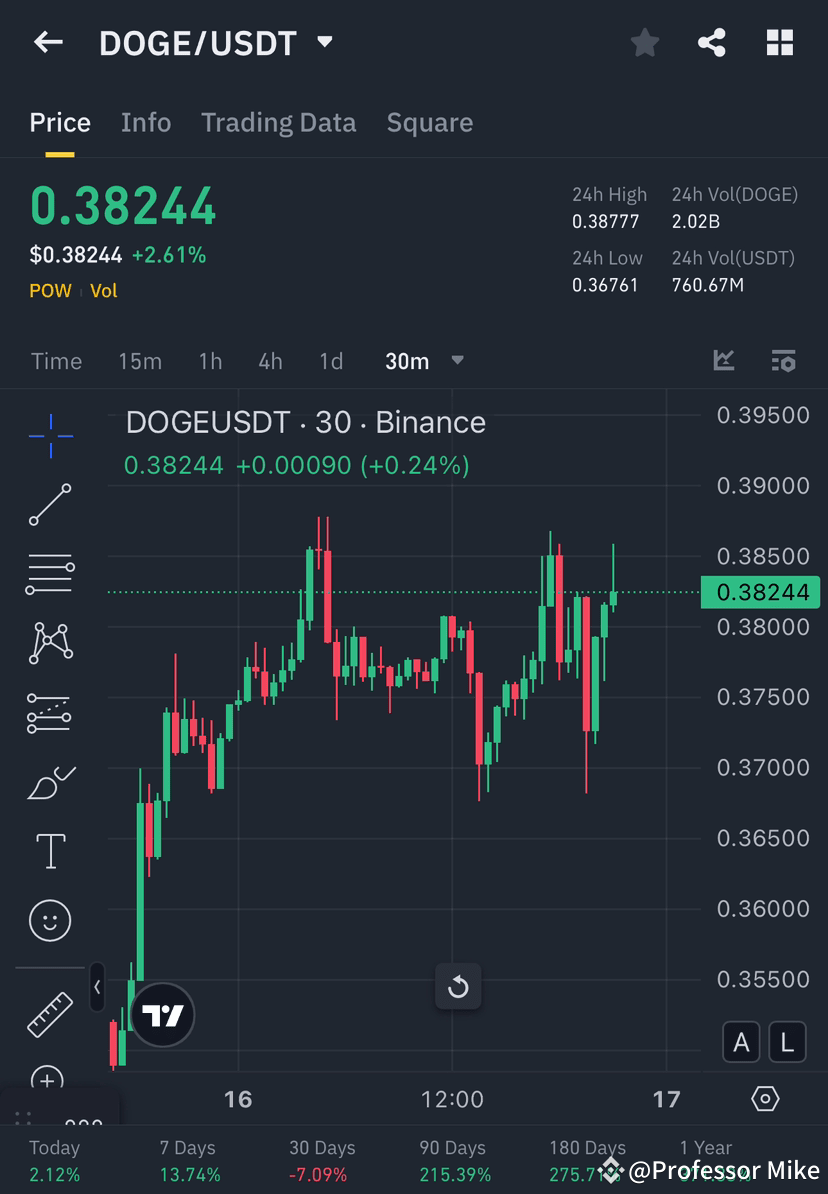
Task: Select the crosshair tool on the drawing toolbar
Action: click(50, 435)
